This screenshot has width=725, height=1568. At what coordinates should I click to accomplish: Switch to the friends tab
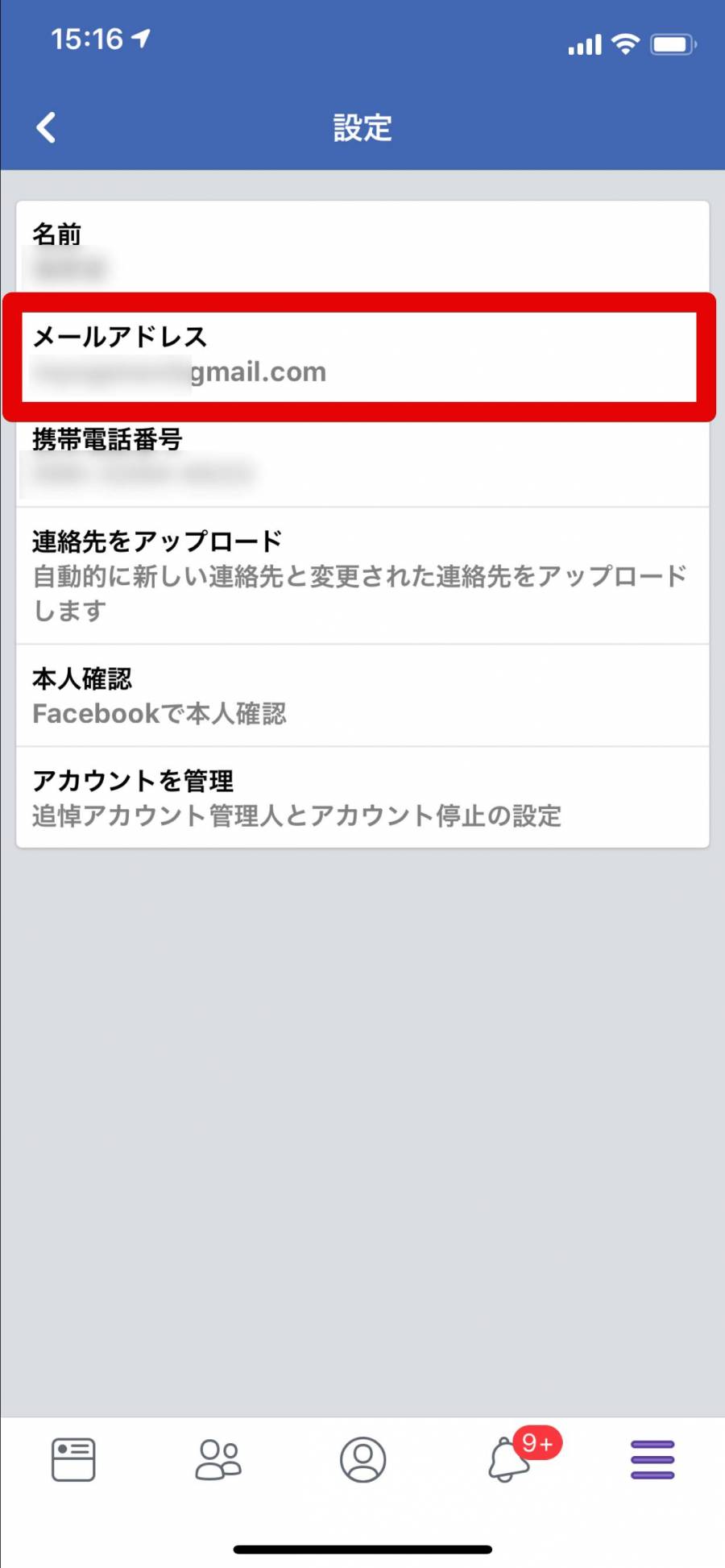coord(218,1459)
